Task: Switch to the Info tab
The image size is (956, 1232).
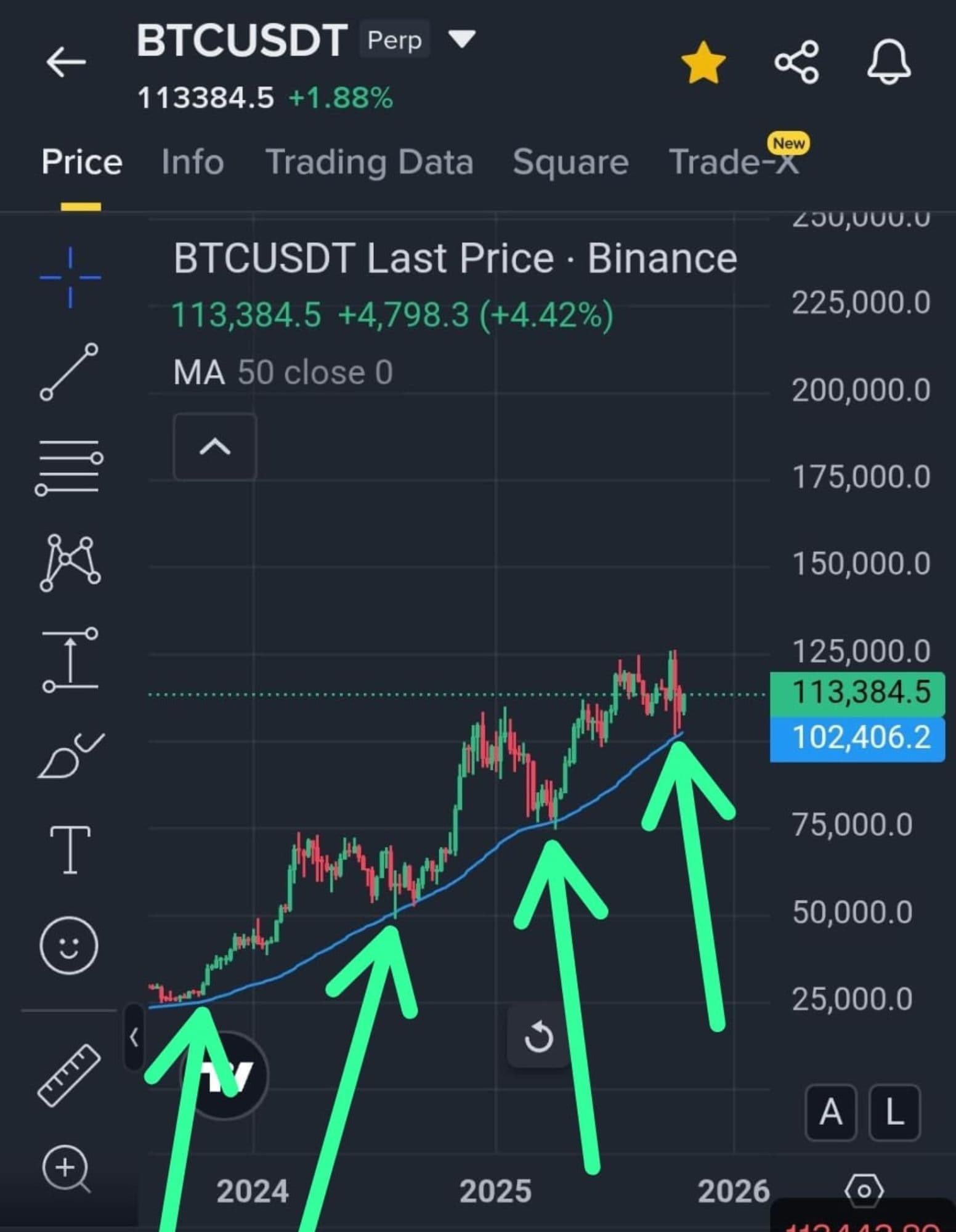Action: (x=192, y=162)
